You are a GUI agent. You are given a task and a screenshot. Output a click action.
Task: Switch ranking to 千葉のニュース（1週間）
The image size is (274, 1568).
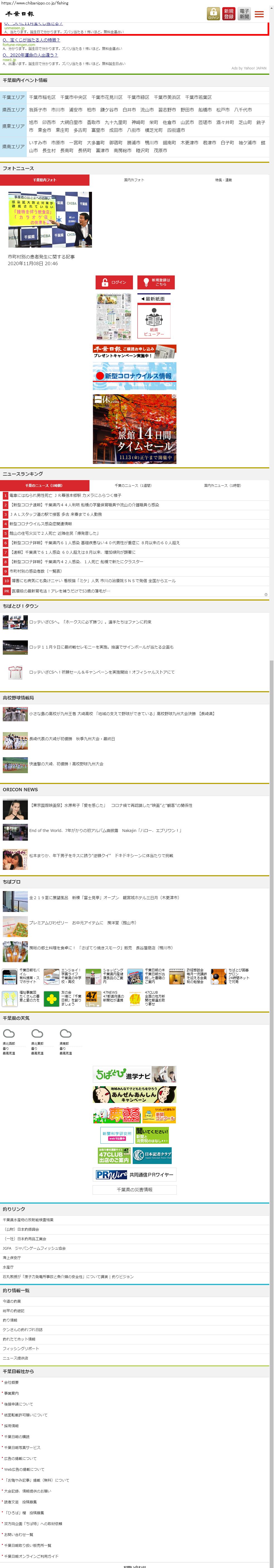(x=134, y=486)
